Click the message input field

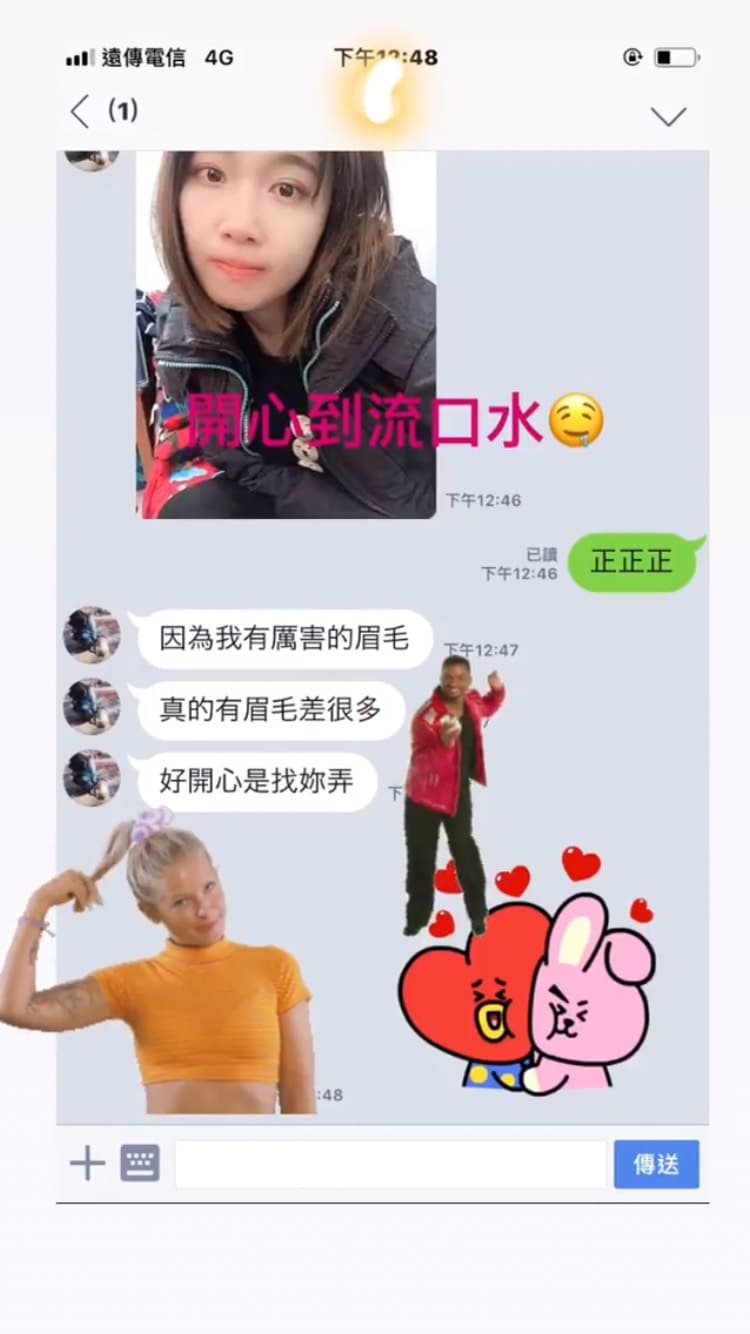[x=390, y=1163]
